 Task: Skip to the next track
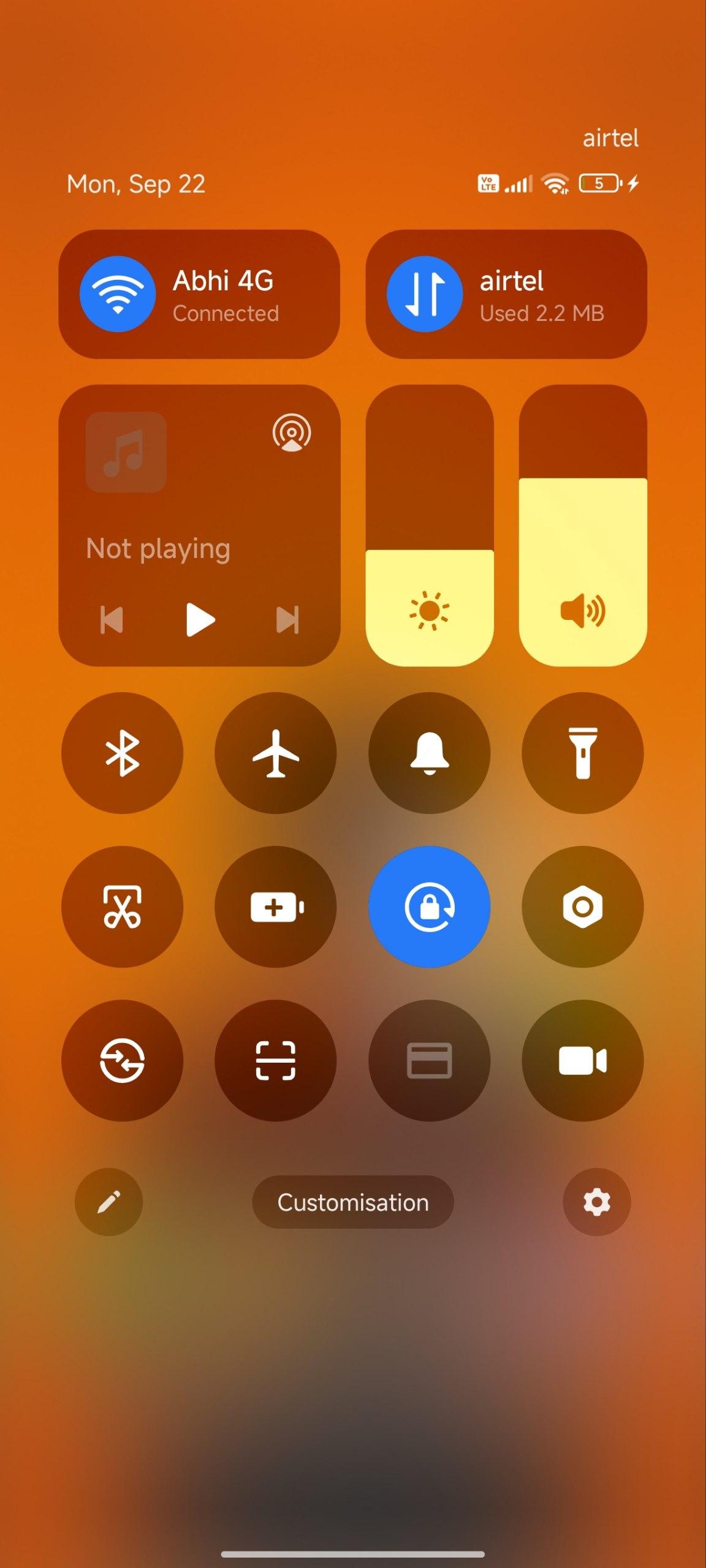(x=288, y=620)
